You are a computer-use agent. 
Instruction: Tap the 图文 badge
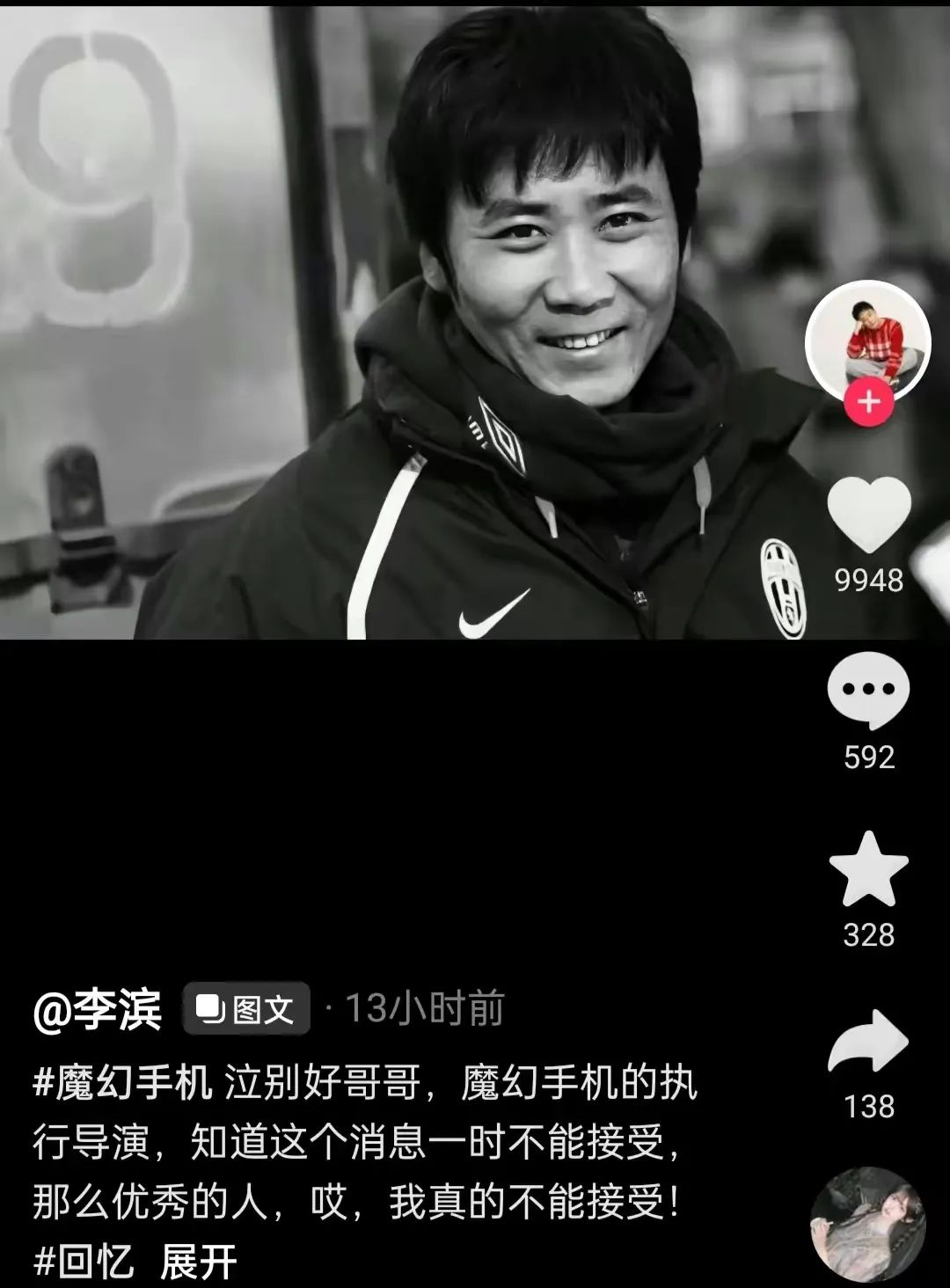247,1009
